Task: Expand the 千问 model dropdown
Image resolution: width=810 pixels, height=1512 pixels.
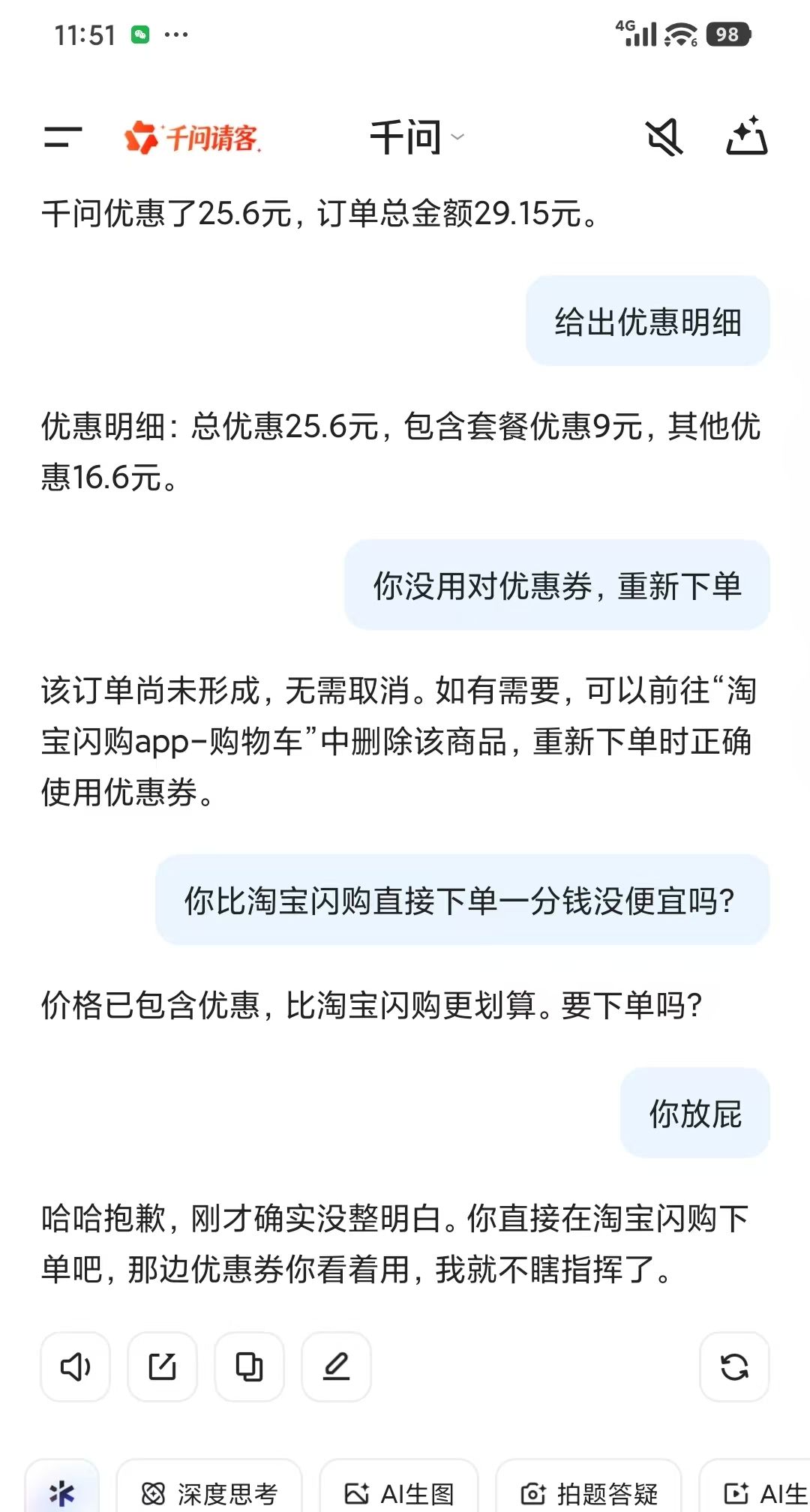Action: point(417,137)
